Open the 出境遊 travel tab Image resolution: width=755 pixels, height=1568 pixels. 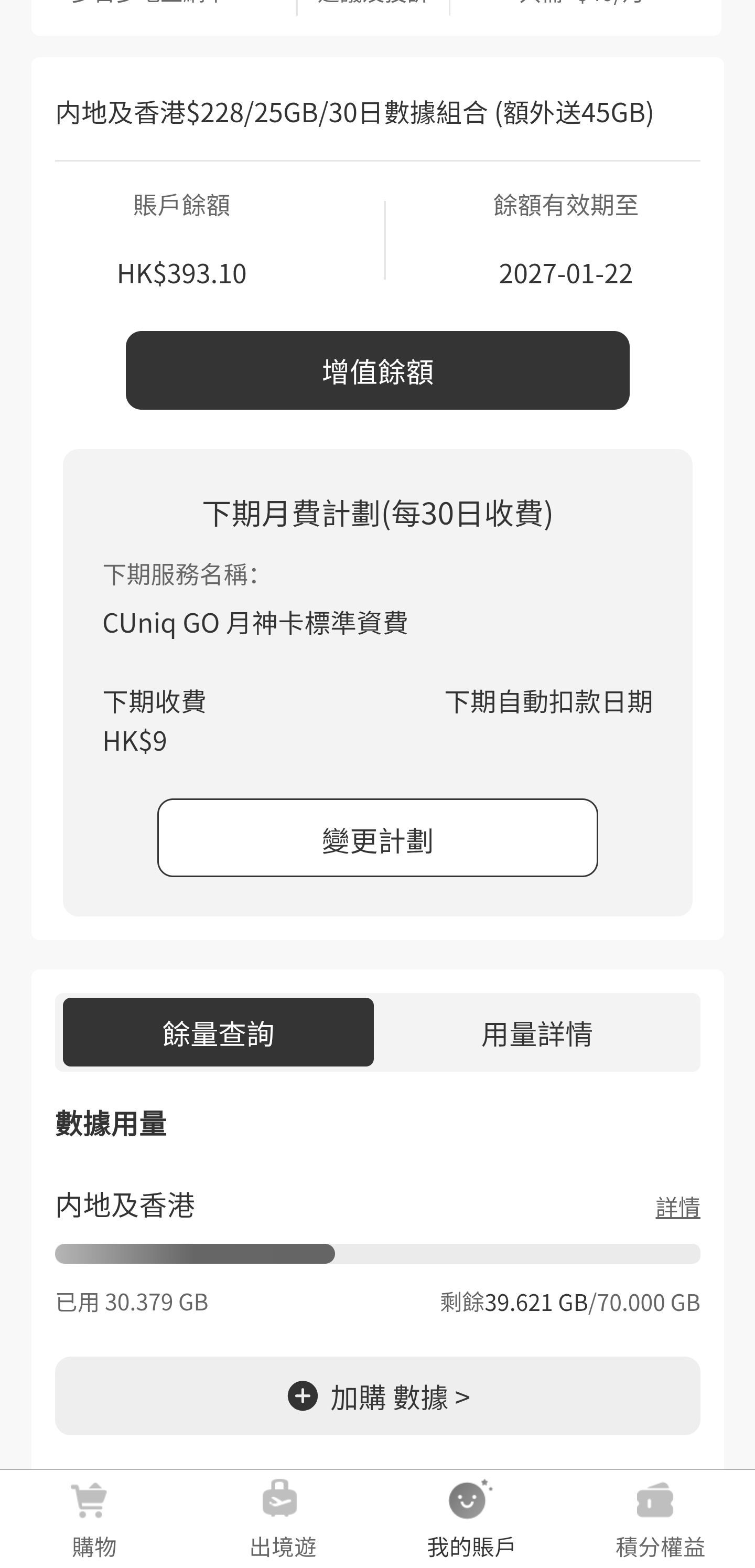pyautogui.click(x=282, y=1518)
